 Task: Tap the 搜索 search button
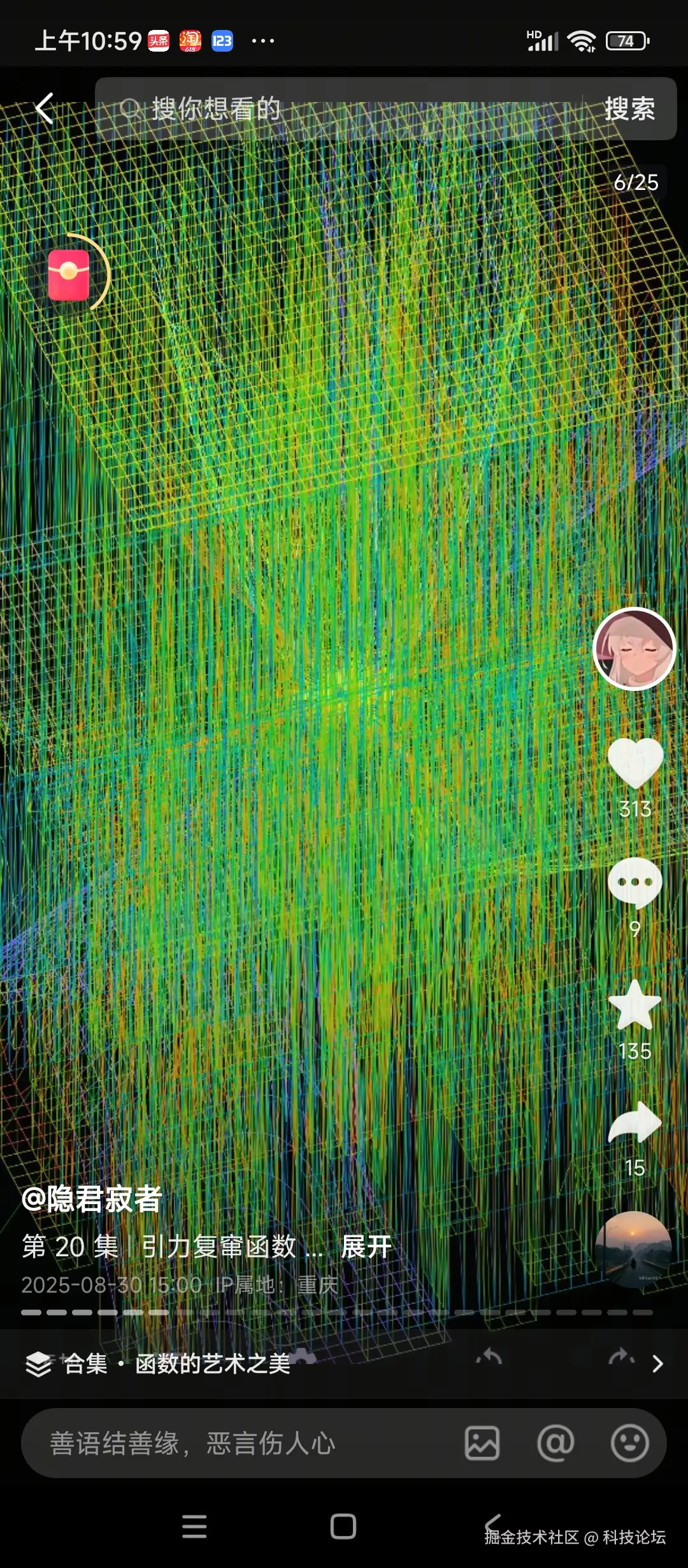point(629,108)
